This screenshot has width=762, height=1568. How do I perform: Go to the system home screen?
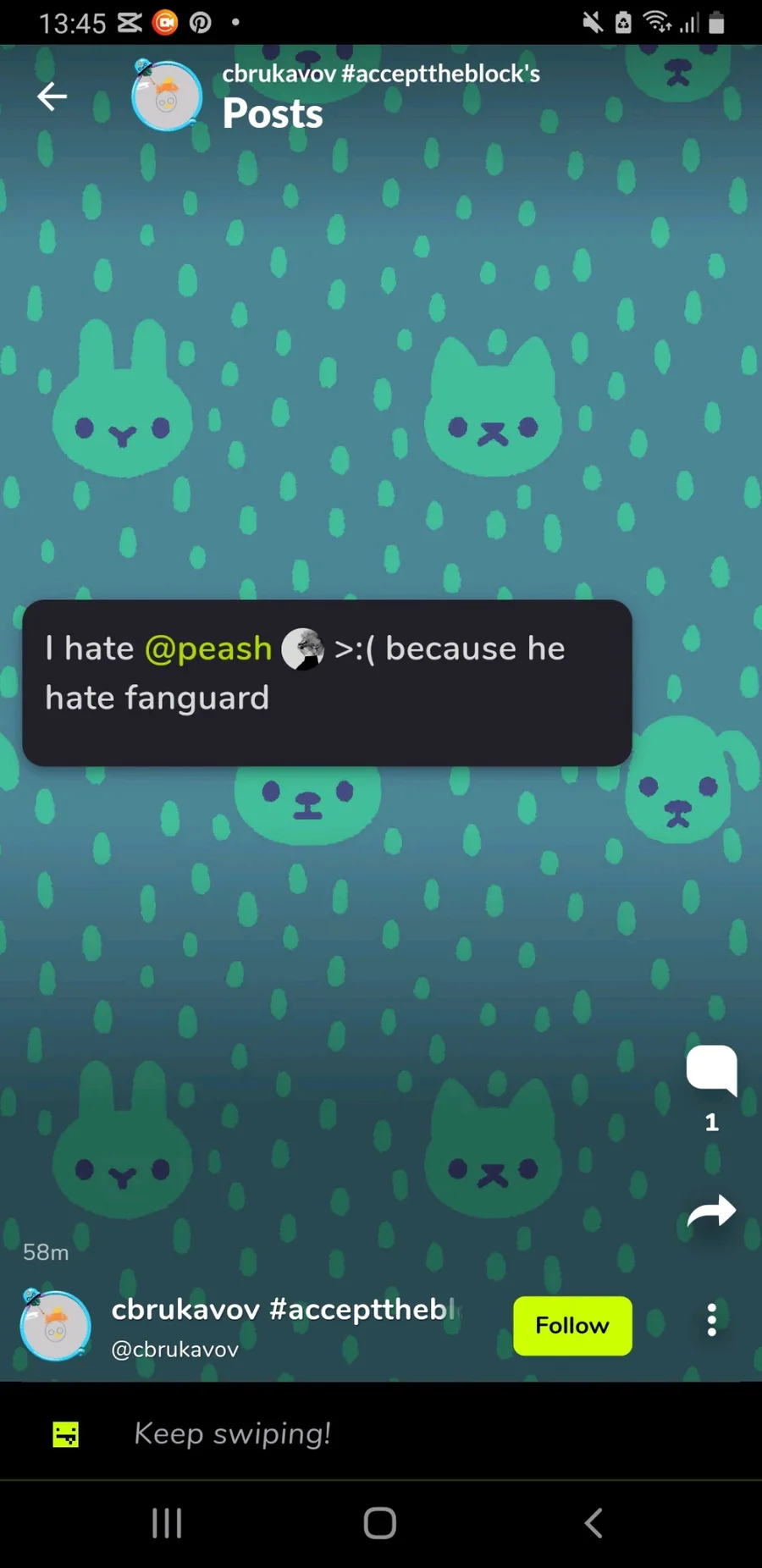coord(380,1523)
